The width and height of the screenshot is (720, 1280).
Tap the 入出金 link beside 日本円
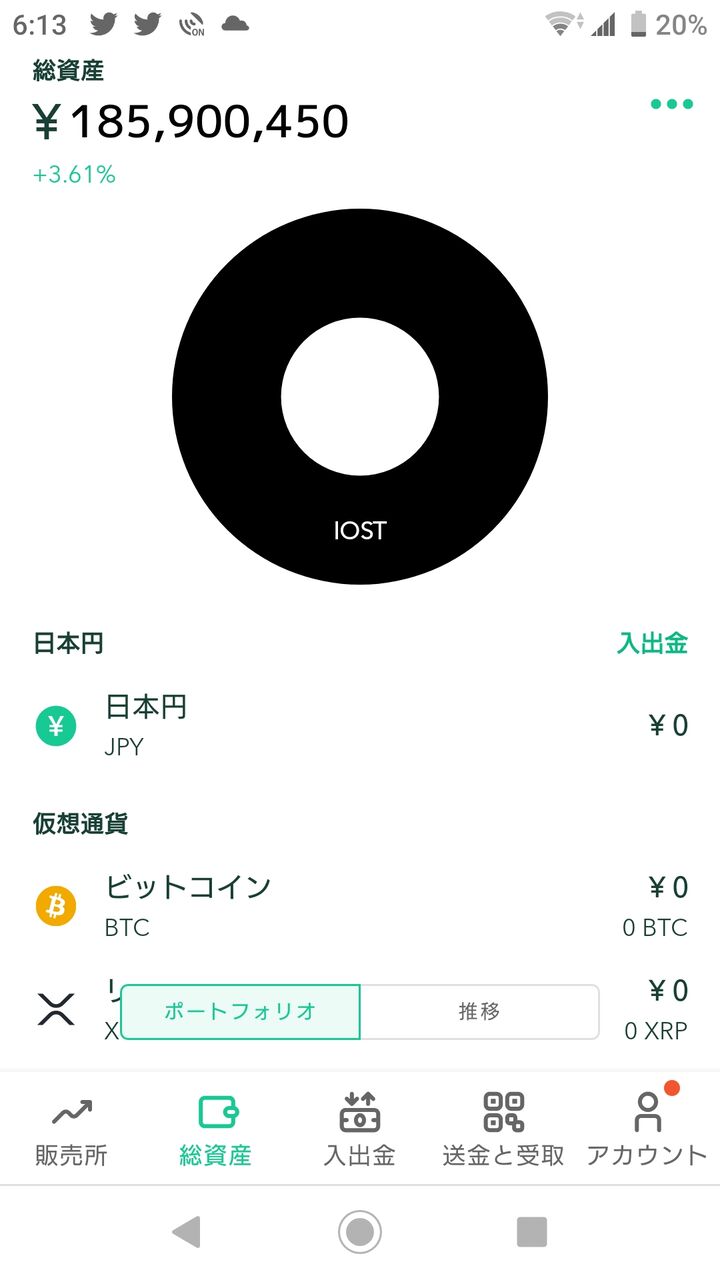(652, 643)
